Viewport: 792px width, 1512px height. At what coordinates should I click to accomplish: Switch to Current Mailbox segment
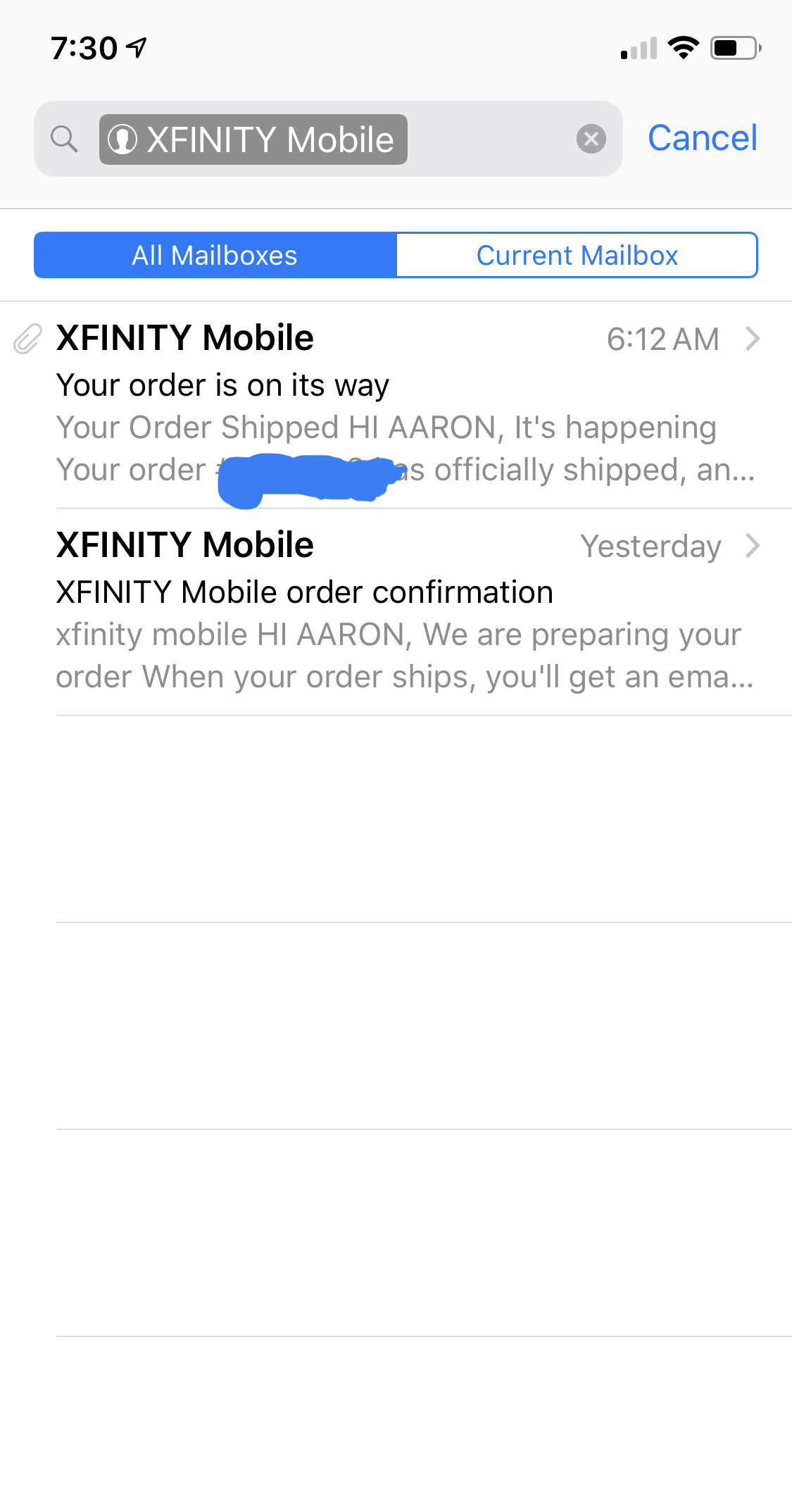tap(577, 255)
